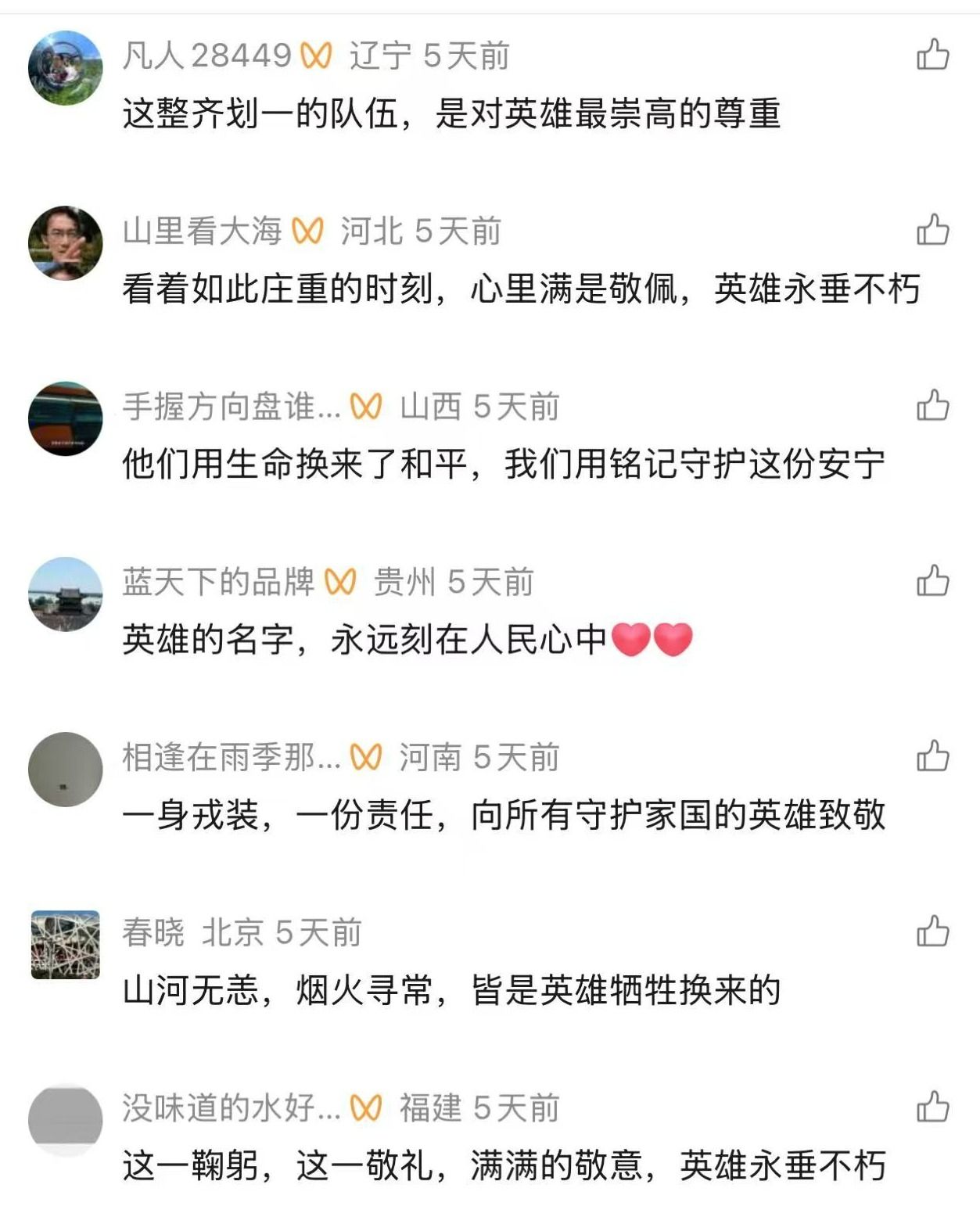This screenshot has width=980, height=1206.
Task: Like 蓝天下的品牌's comment
Action: 932,581
